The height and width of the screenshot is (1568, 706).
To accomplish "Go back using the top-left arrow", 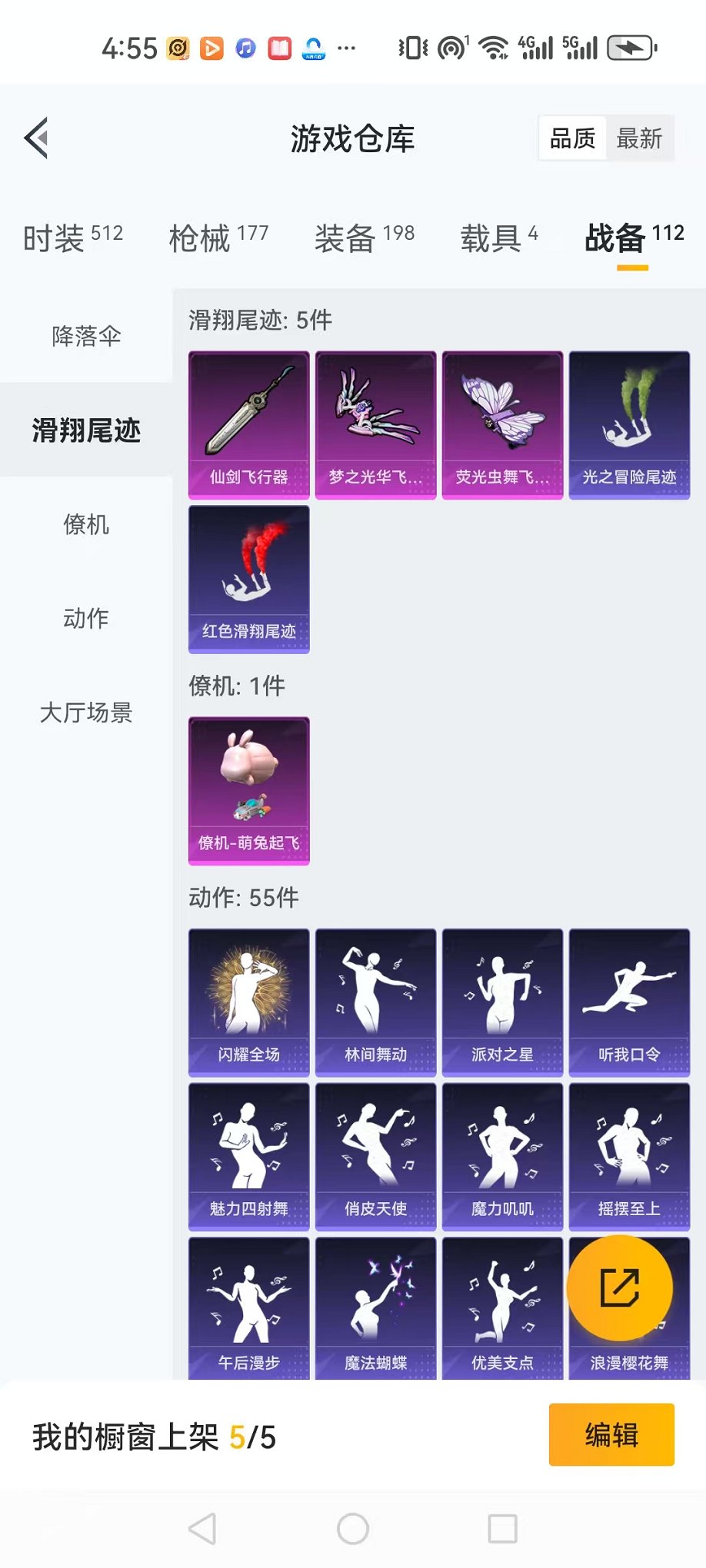I will pyautogui.click(x=37, y=138).
